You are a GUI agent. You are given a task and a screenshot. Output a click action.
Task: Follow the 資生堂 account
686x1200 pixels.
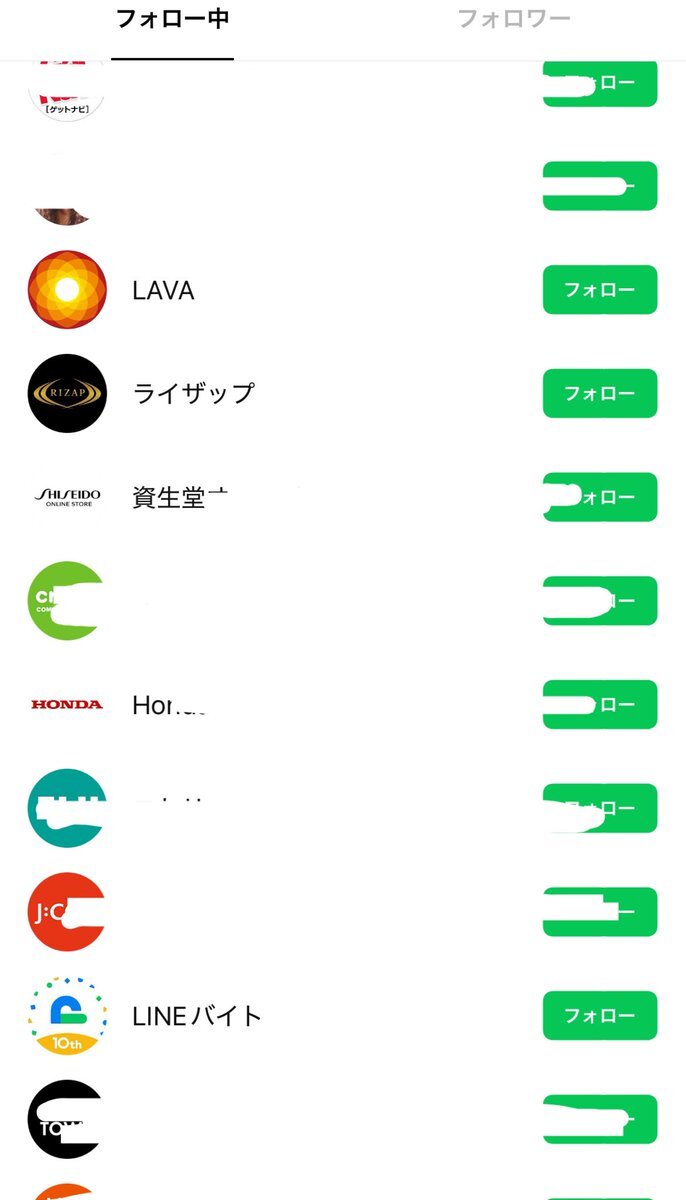pos(599,497)
